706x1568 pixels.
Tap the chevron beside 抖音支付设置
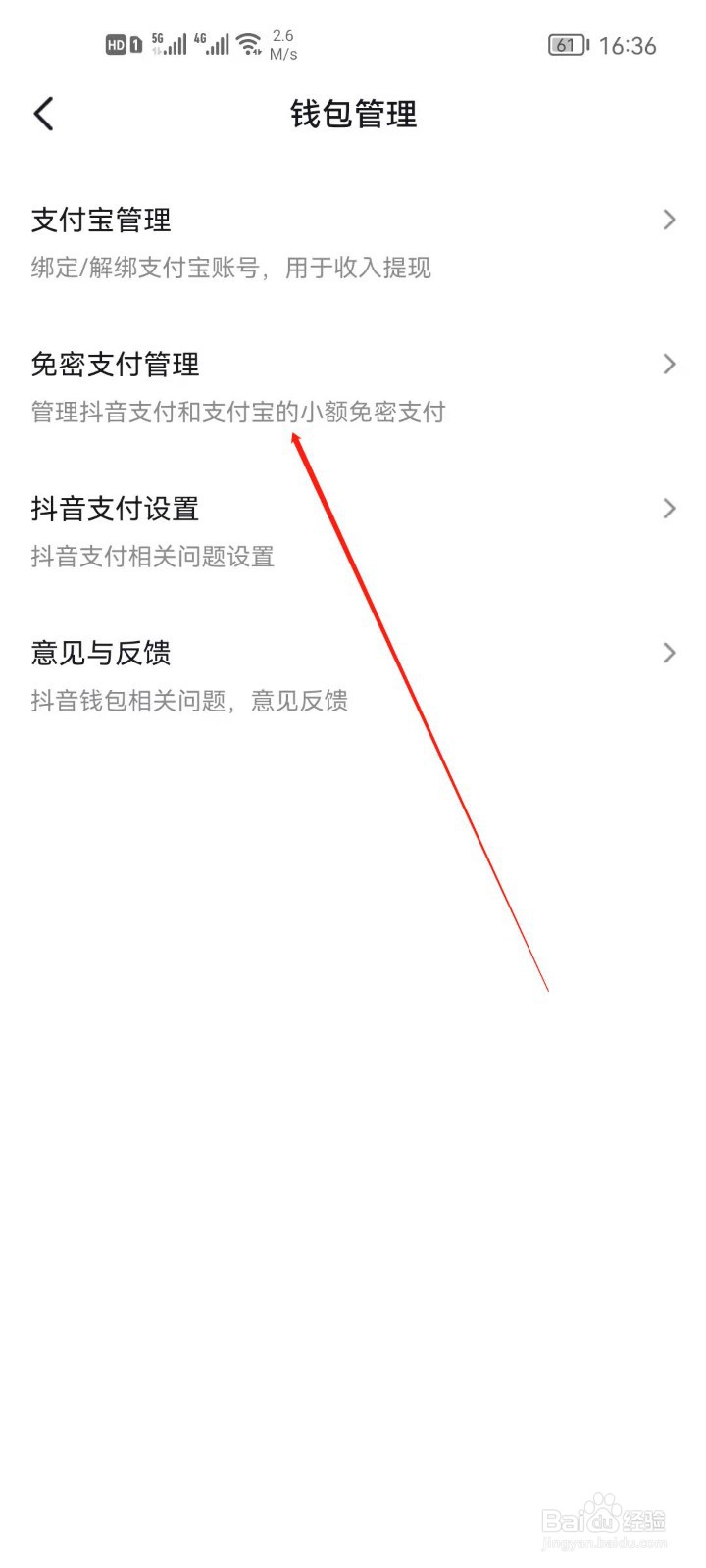670,509
